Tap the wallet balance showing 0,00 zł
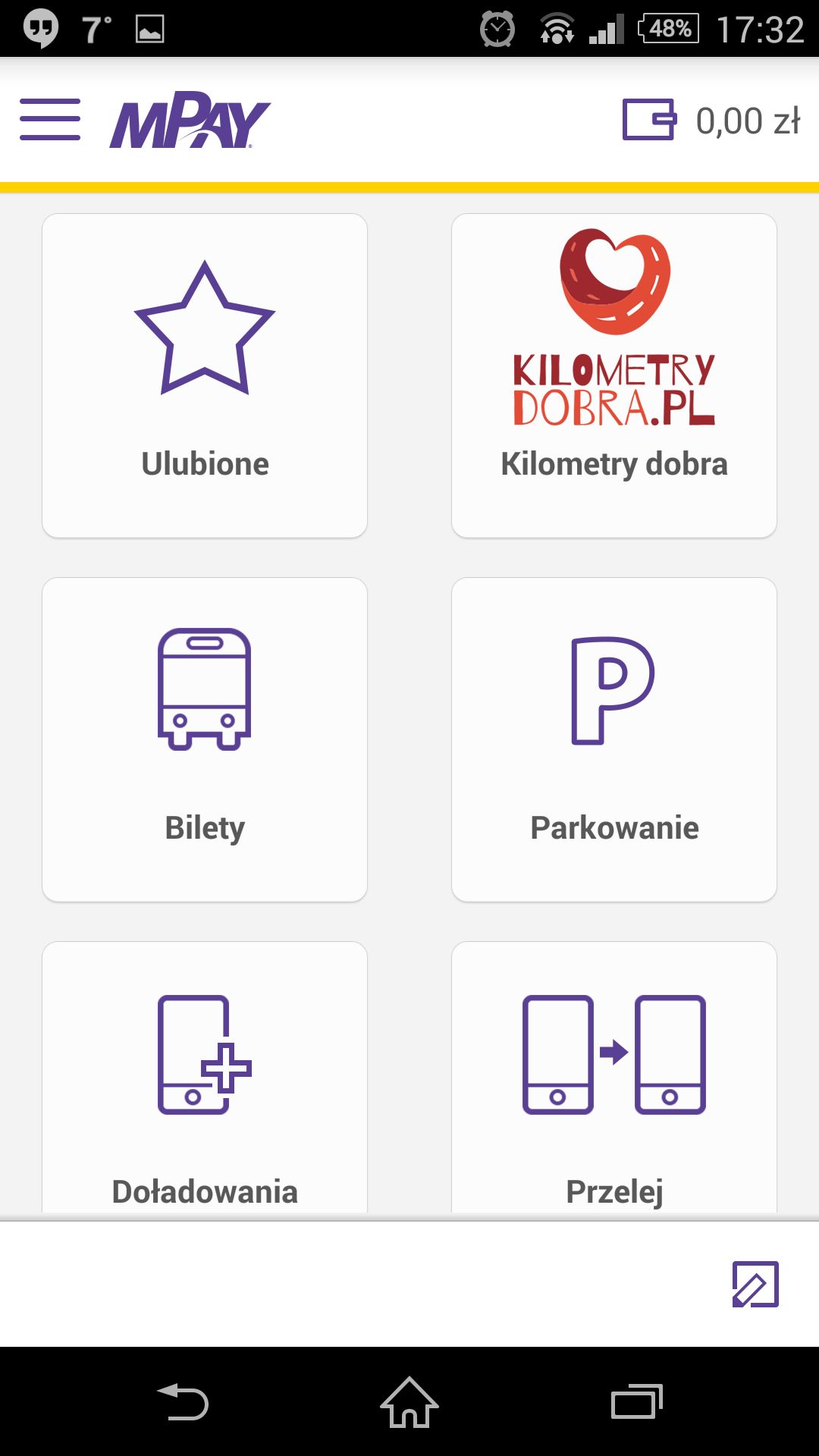The width and height of the screenshot is (819, 1456). click(x=711, y=120)
